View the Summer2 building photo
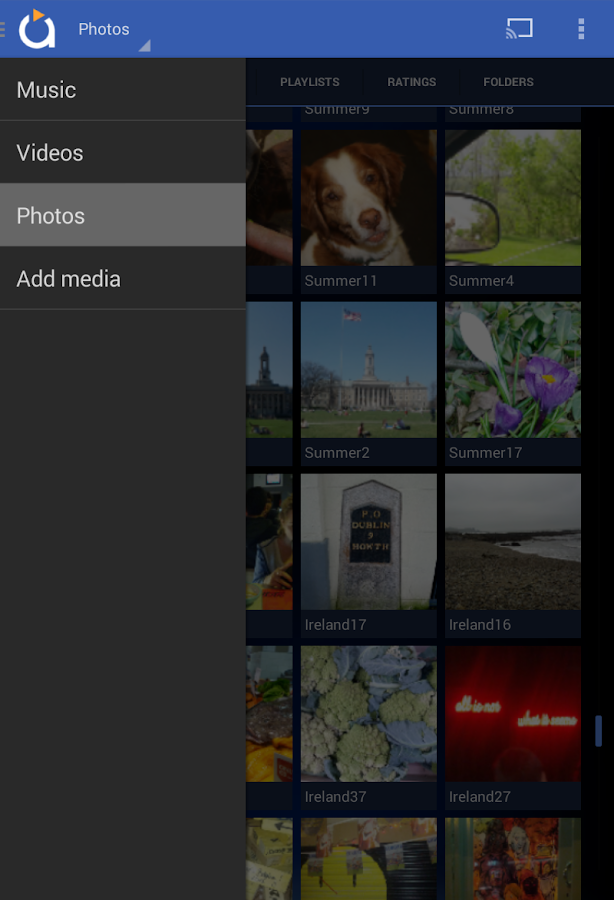The width and height of the screenshot is (614, 900). click(368, 370)
